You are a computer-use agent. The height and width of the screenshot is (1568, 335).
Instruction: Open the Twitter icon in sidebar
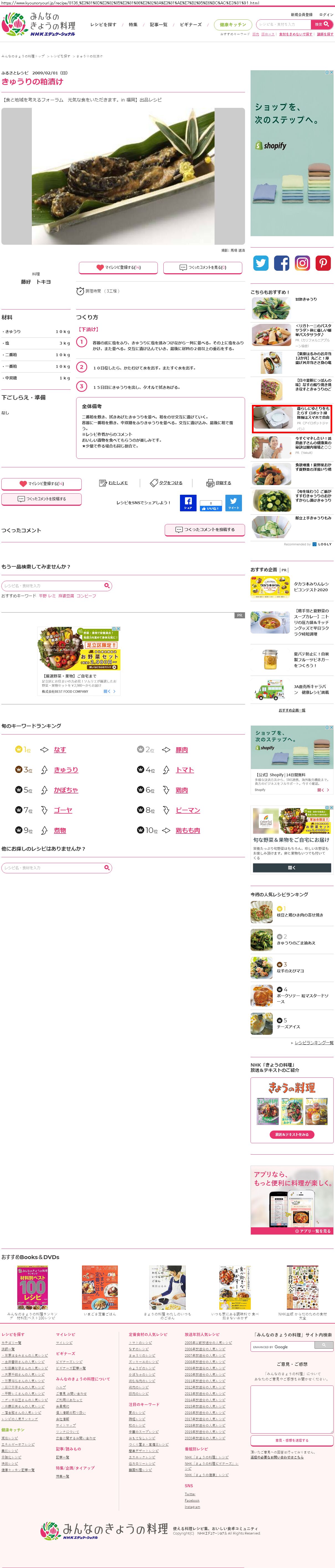click(x=261, y=263)
